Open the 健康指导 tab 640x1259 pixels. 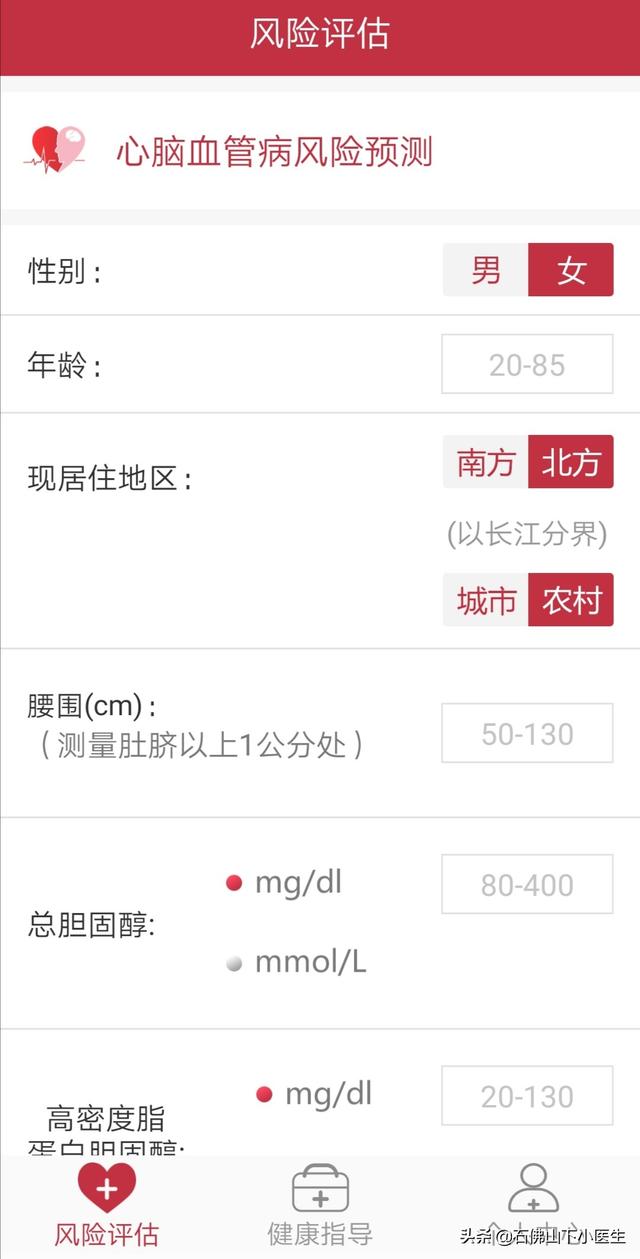coord(320,1205)
